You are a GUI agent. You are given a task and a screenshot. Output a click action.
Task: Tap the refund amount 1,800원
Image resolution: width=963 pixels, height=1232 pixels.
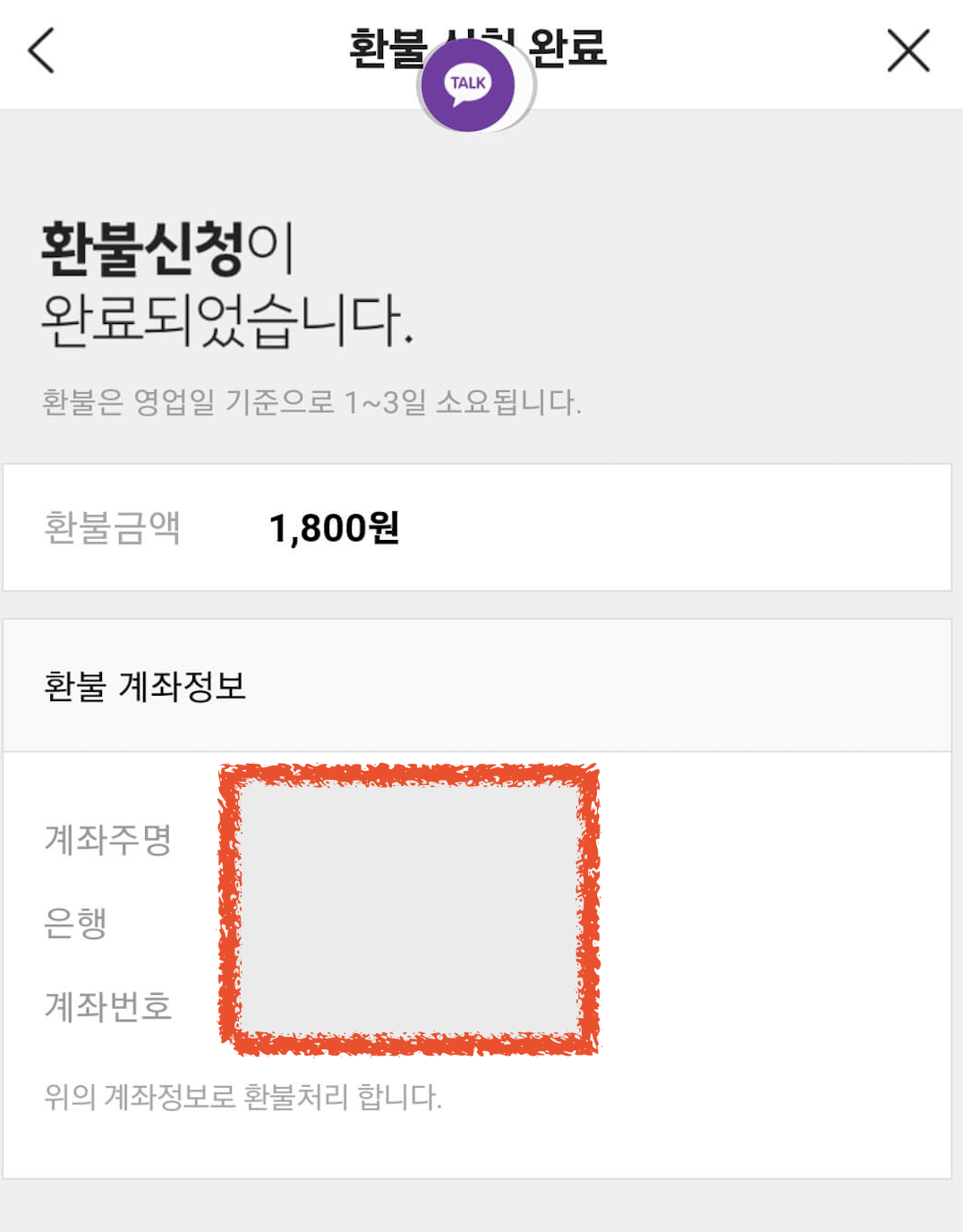point(335,528)
